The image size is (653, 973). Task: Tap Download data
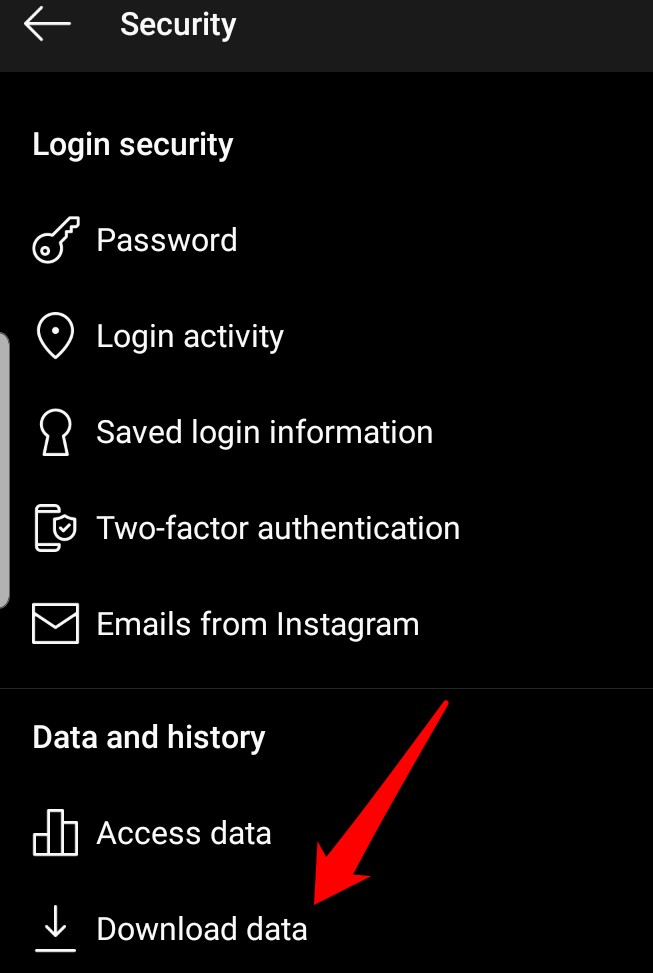[x=201, y=929]
